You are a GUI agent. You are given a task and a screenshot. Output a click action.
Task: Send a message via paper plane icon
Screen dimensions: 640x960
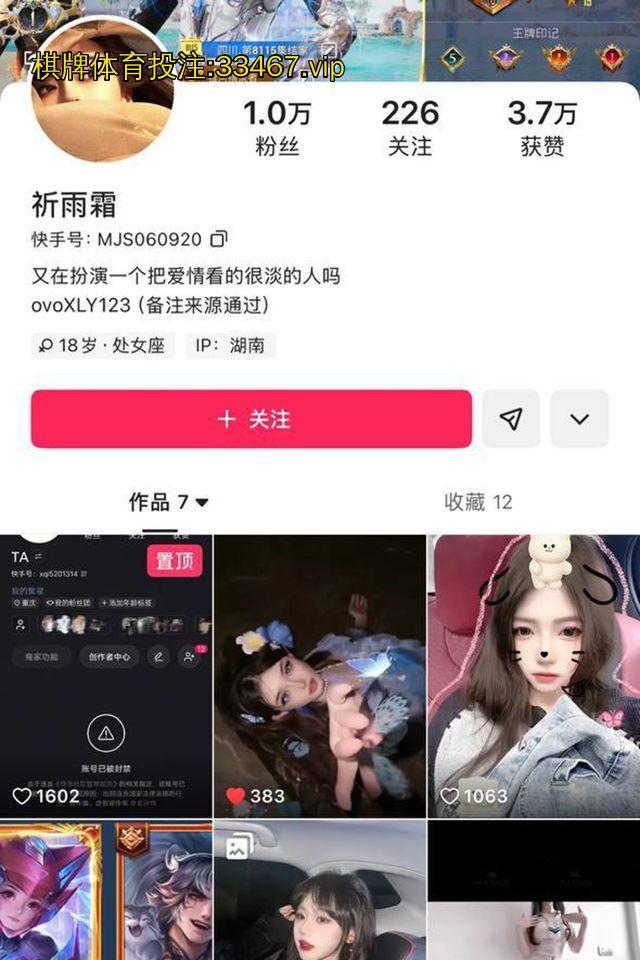click(511, 418)
